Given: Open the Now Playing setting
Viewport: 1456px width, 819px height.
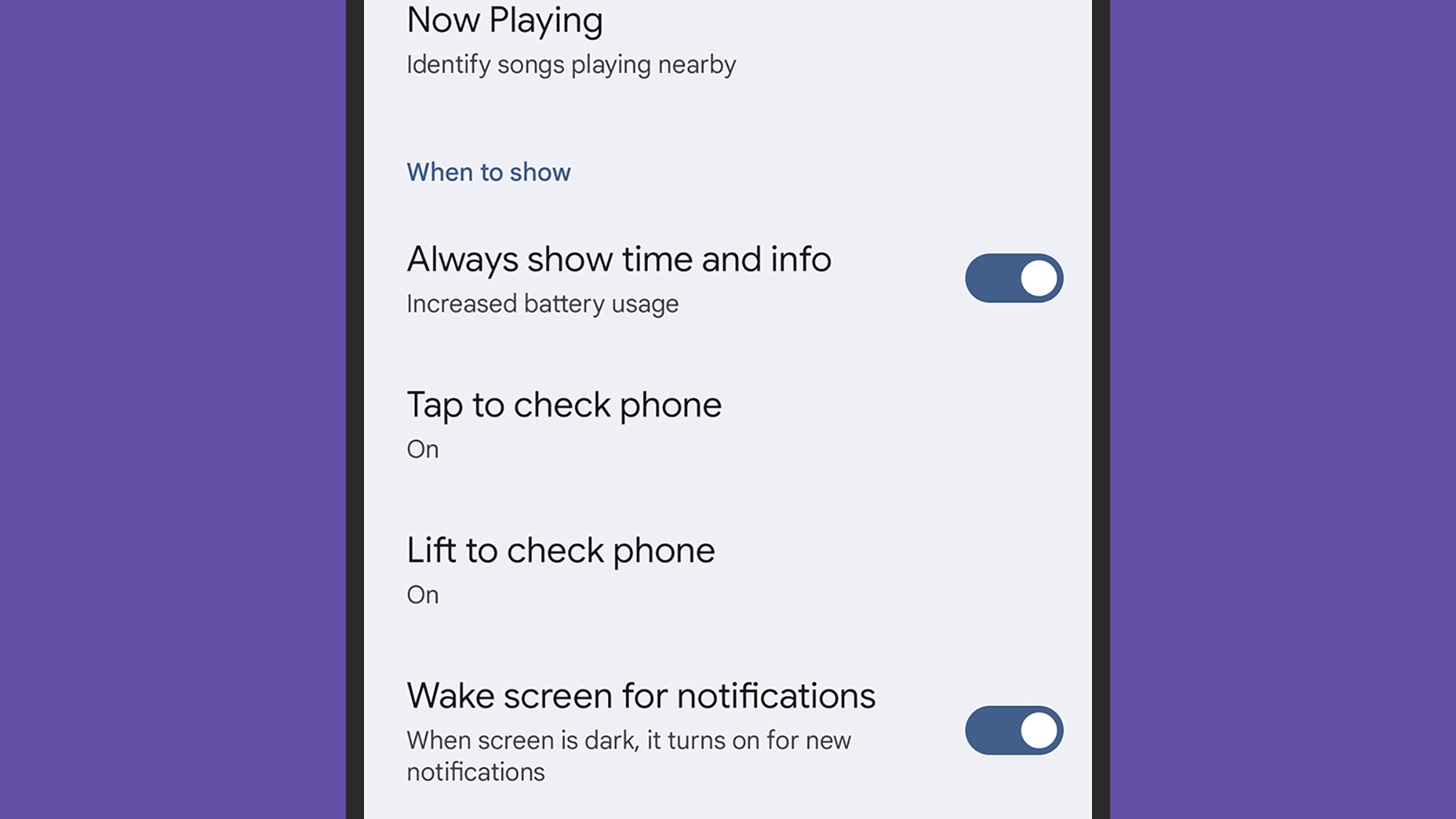Looking at the screenshot, I should (571, 40).
